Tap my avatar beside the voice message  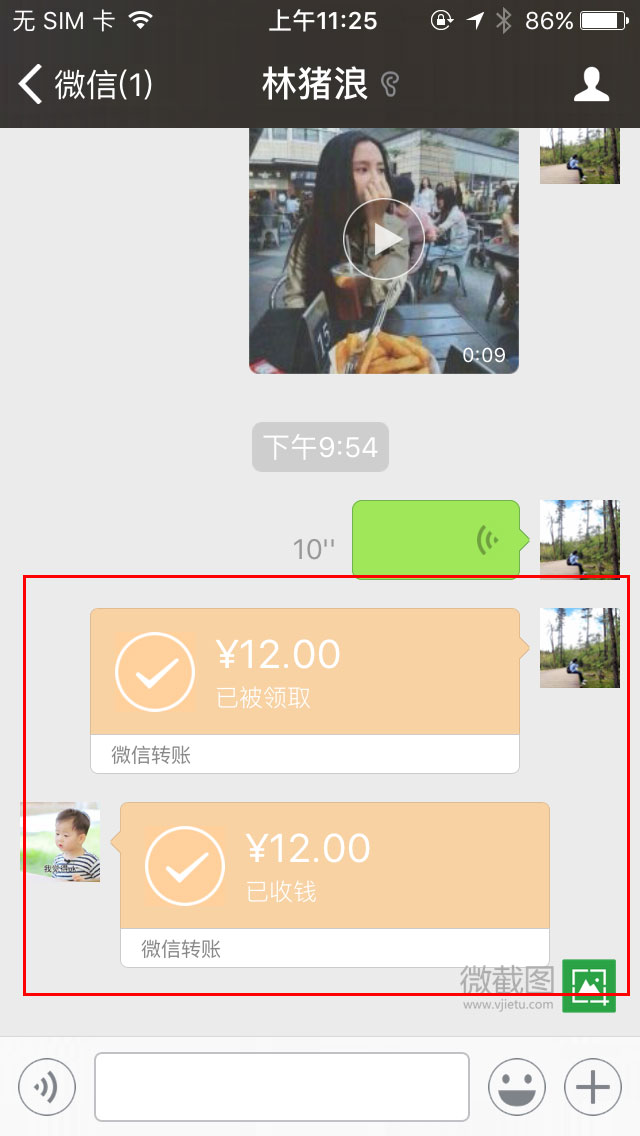(x=580, y=538)
